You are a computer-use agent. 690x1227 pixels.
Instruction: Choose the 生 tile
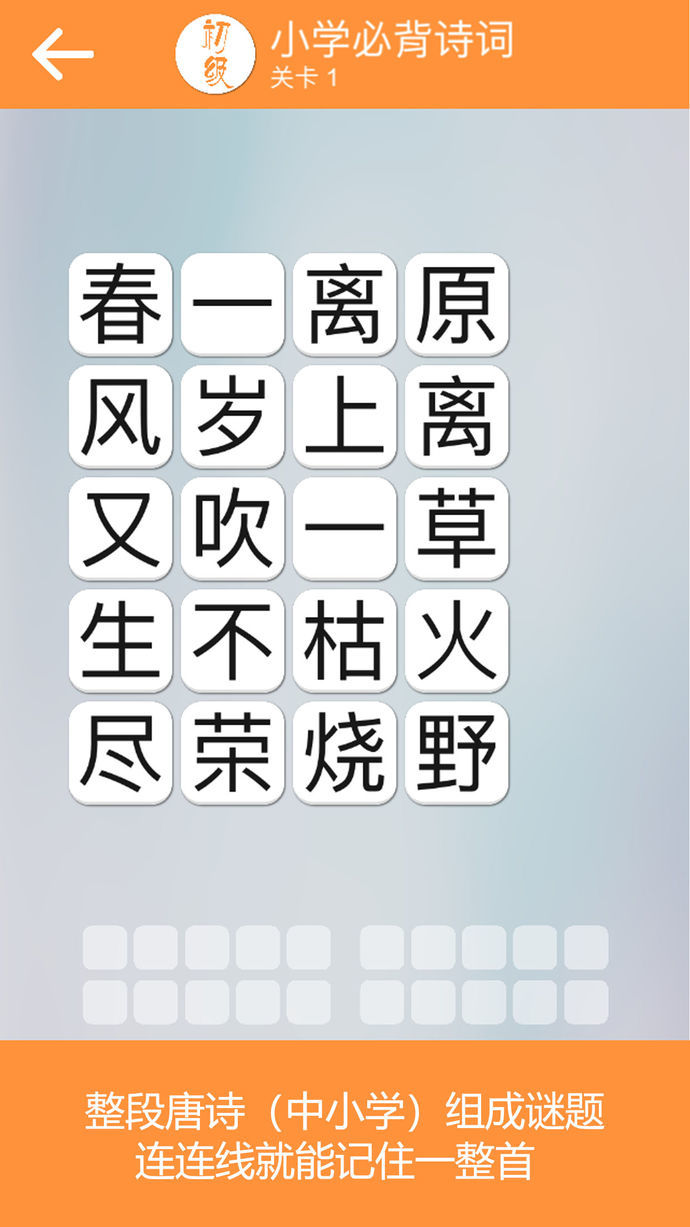(120, 640)
